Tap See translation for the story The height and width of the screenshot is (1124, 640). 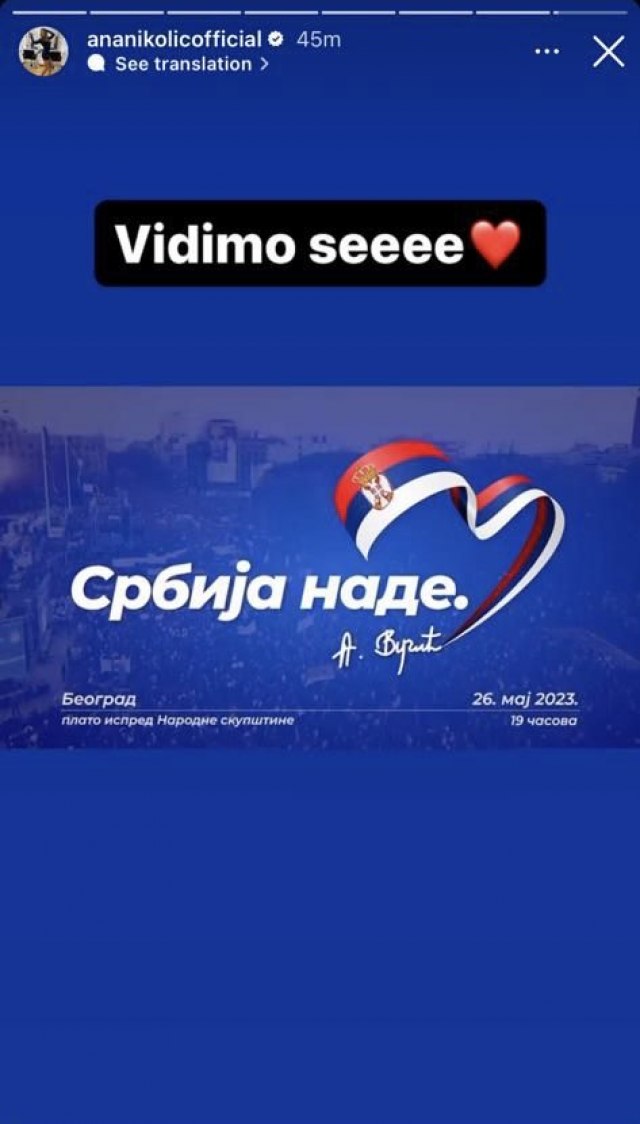click(183, 64)
